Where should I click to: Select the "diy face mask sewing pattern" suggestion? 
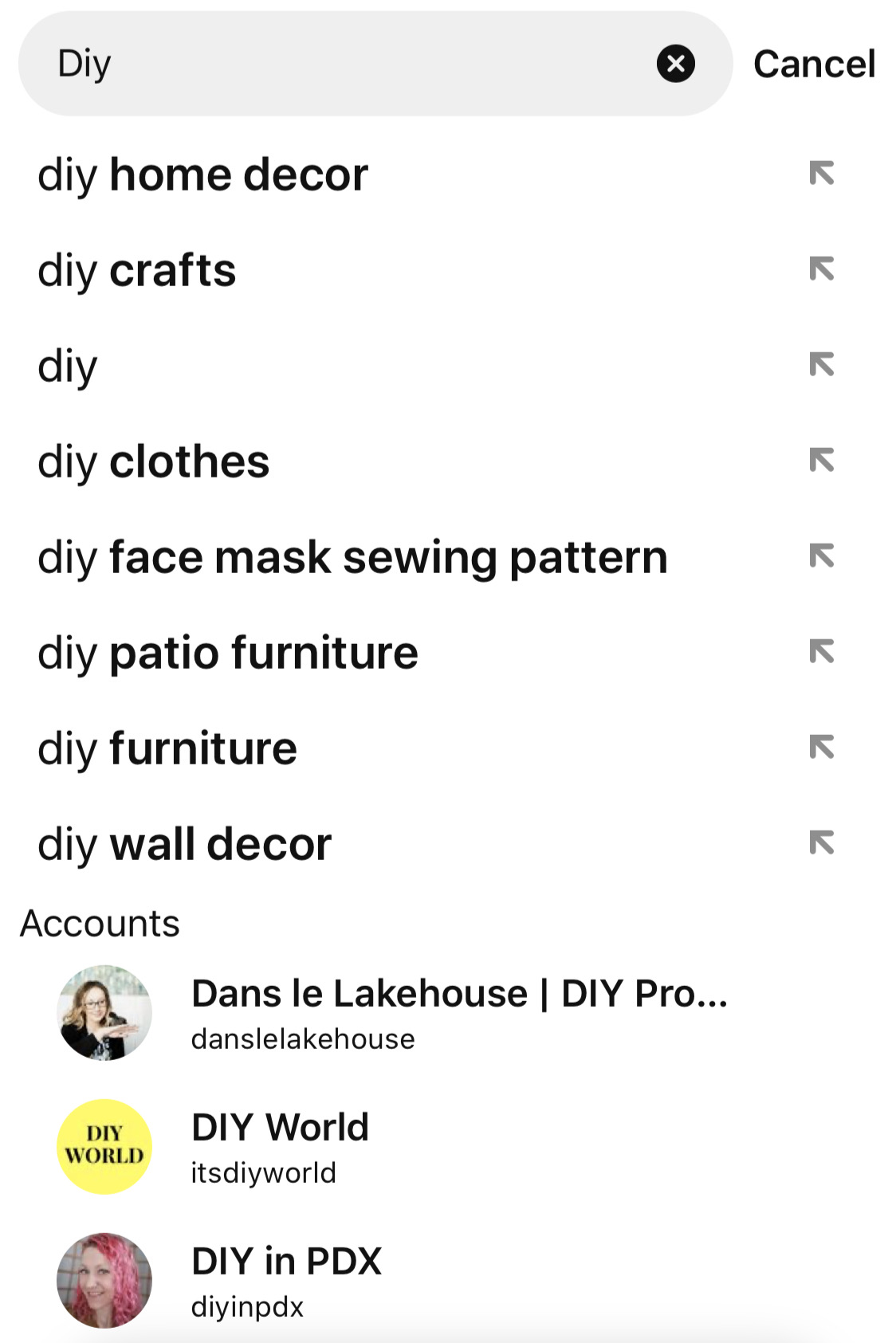(353, 557)
